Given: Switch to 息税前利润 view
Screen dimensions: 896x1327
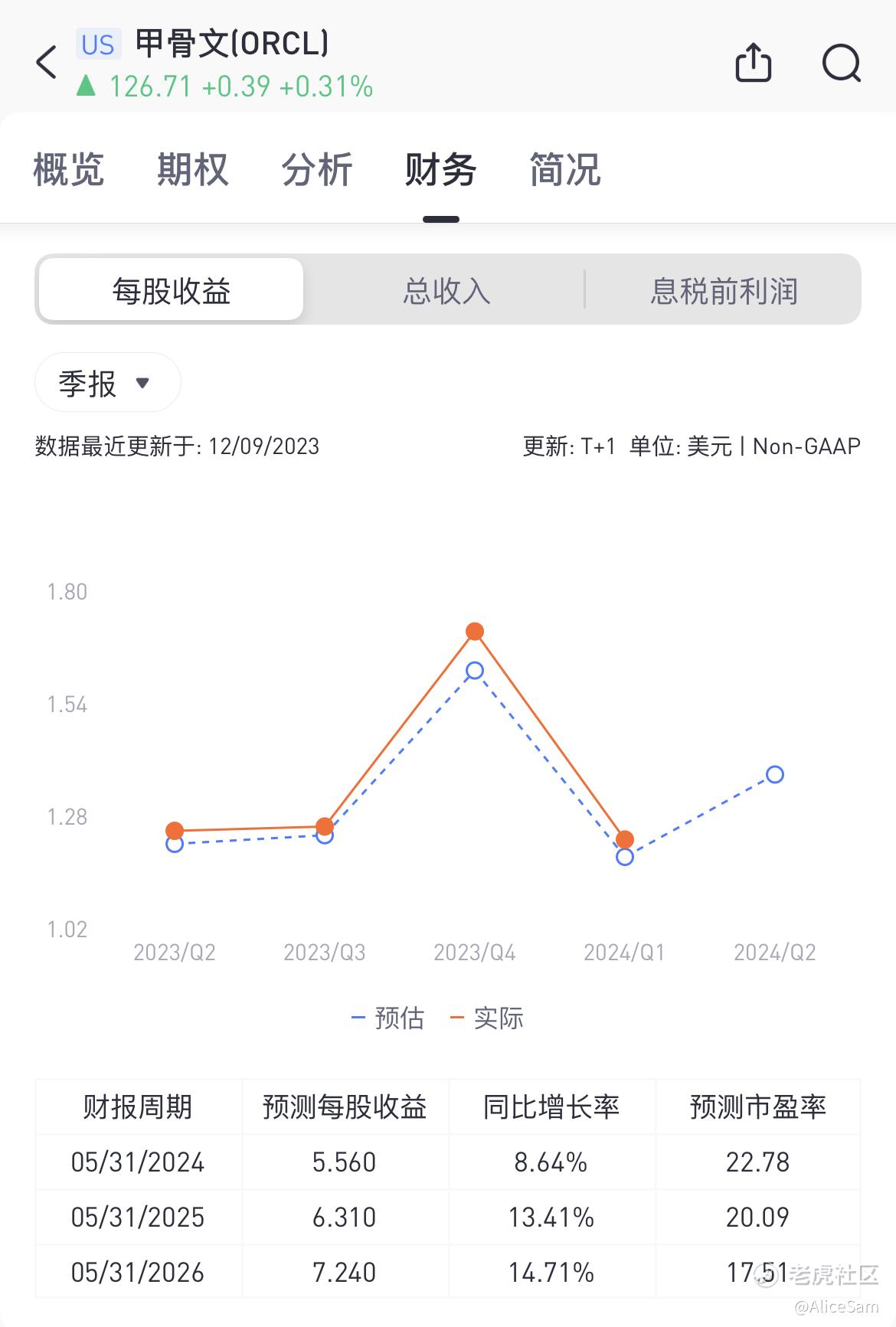Looking at the screenshot, I should coord(726,290).
